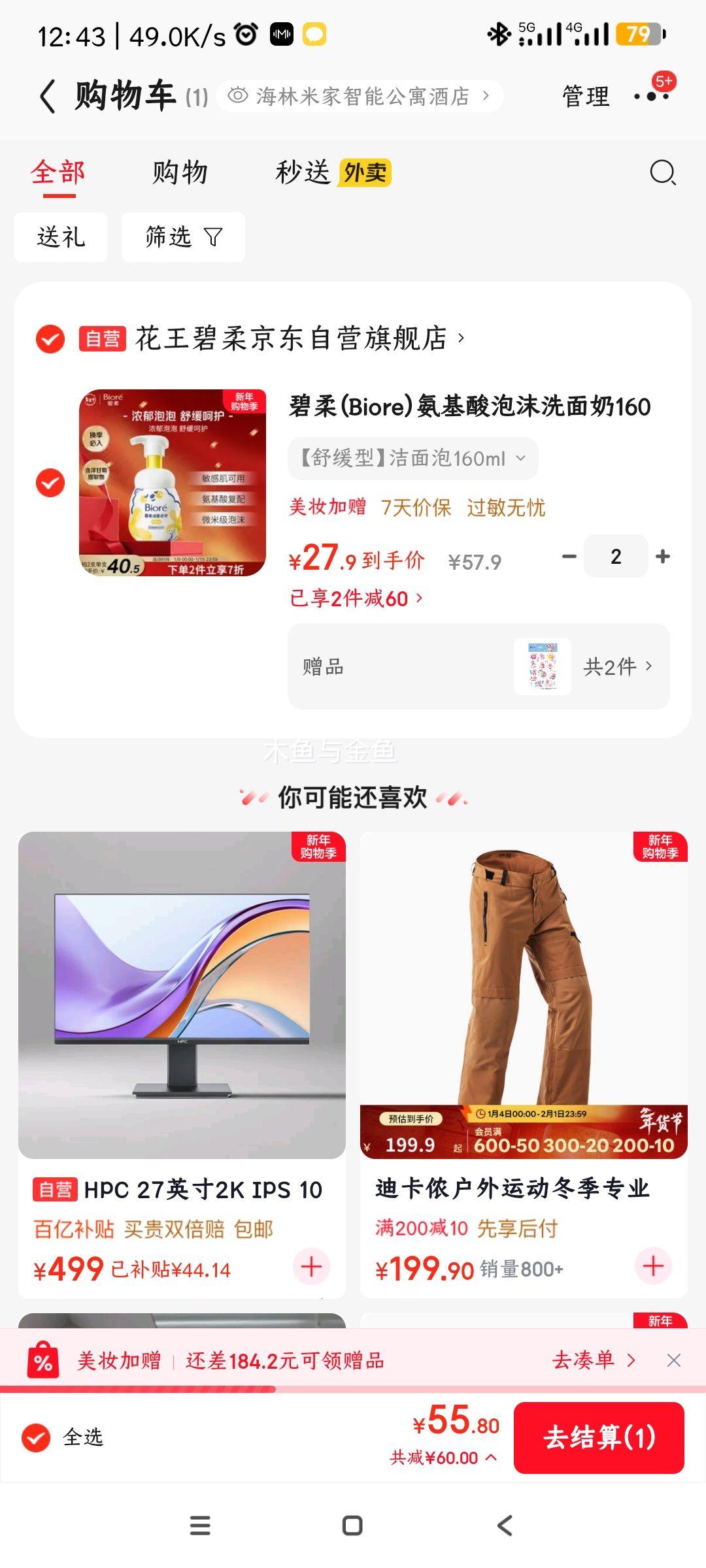Tap plus icon to add HPC monitor
Screen dimensions: 706x1568
[x=311, y=1267]
